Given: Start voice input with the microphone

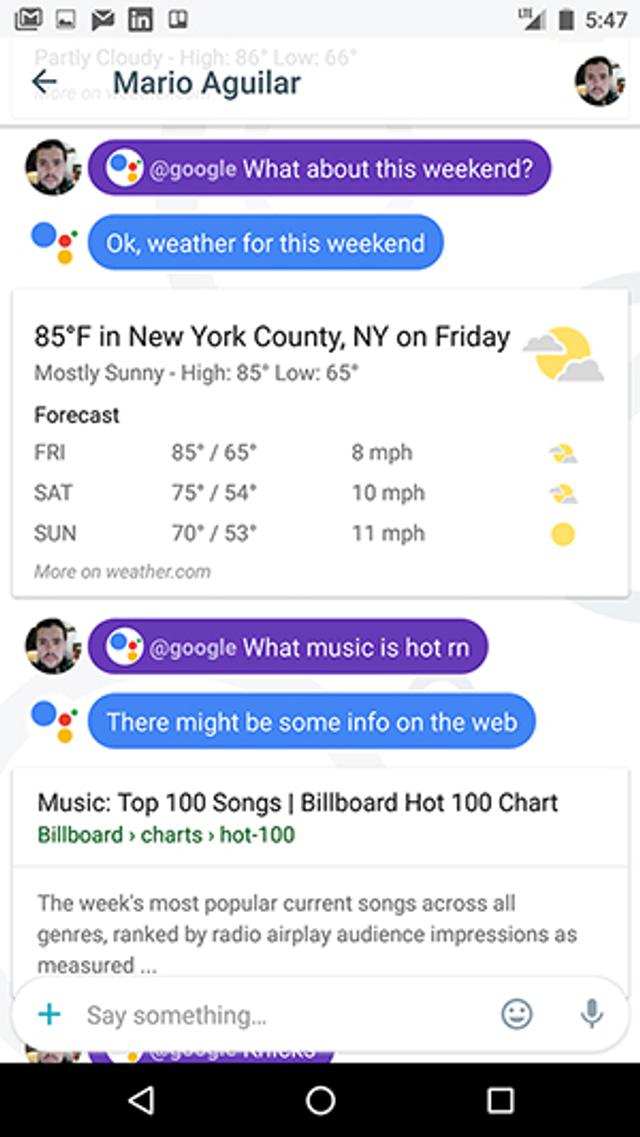Looking at the screenshot, I should [x=592, y=1015].
